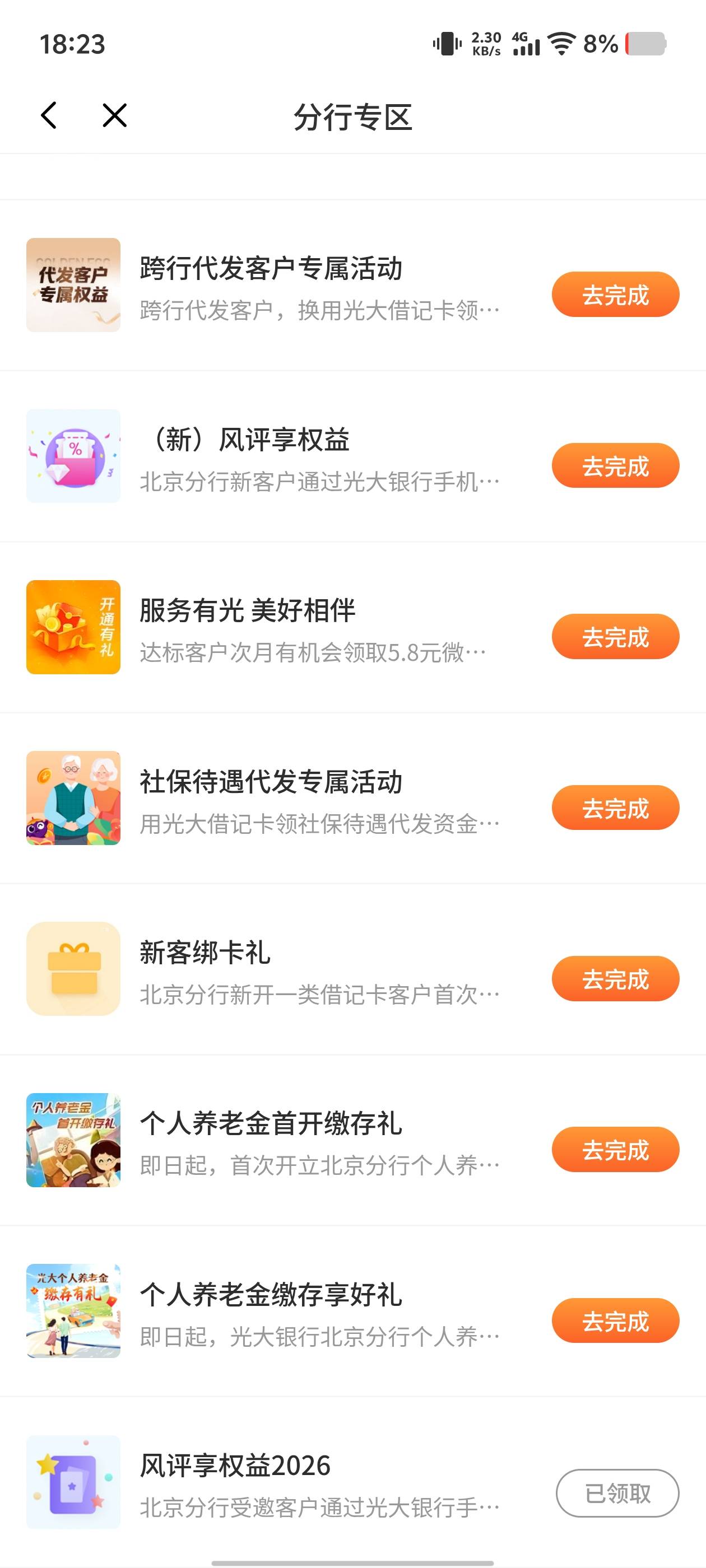
Task: Tap 去完成 for 个人养老金首开缴存礼
Action: pyautogui.click(x=615, y=1150)
